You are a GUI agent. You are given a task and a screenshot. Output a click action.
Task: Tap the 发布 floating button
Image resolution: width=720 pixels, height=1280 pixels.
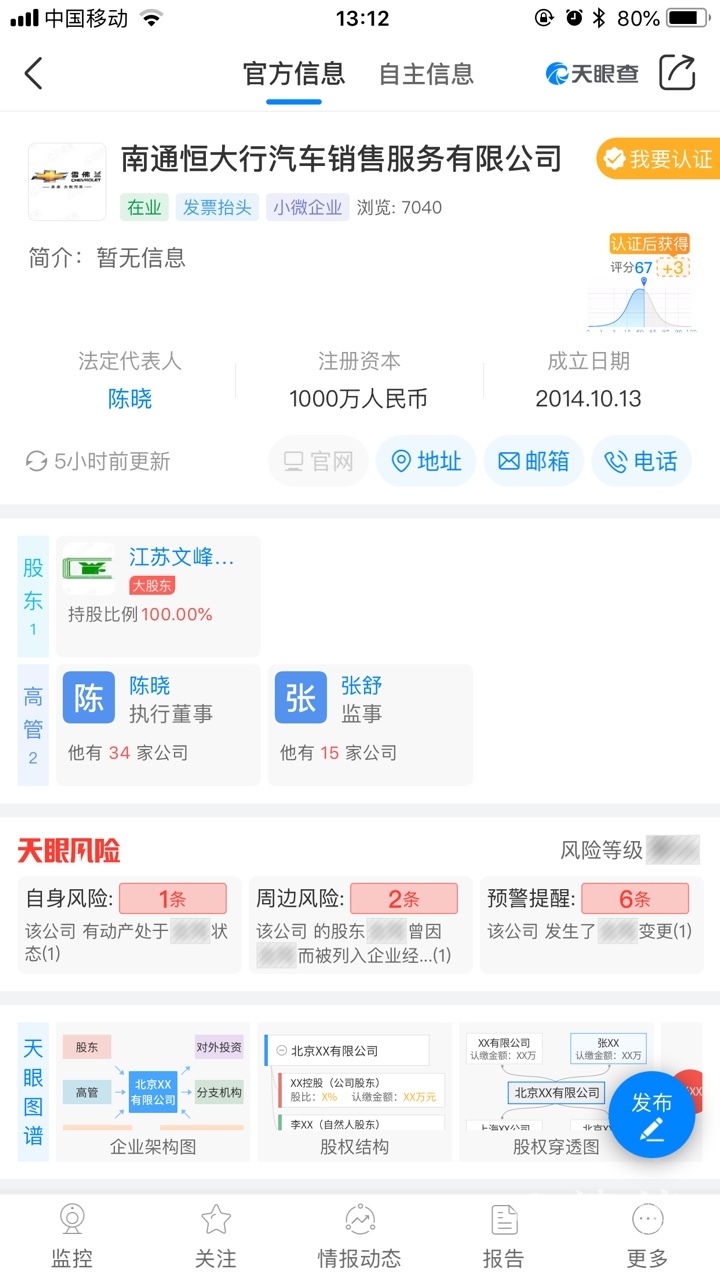click(652, 1114)
